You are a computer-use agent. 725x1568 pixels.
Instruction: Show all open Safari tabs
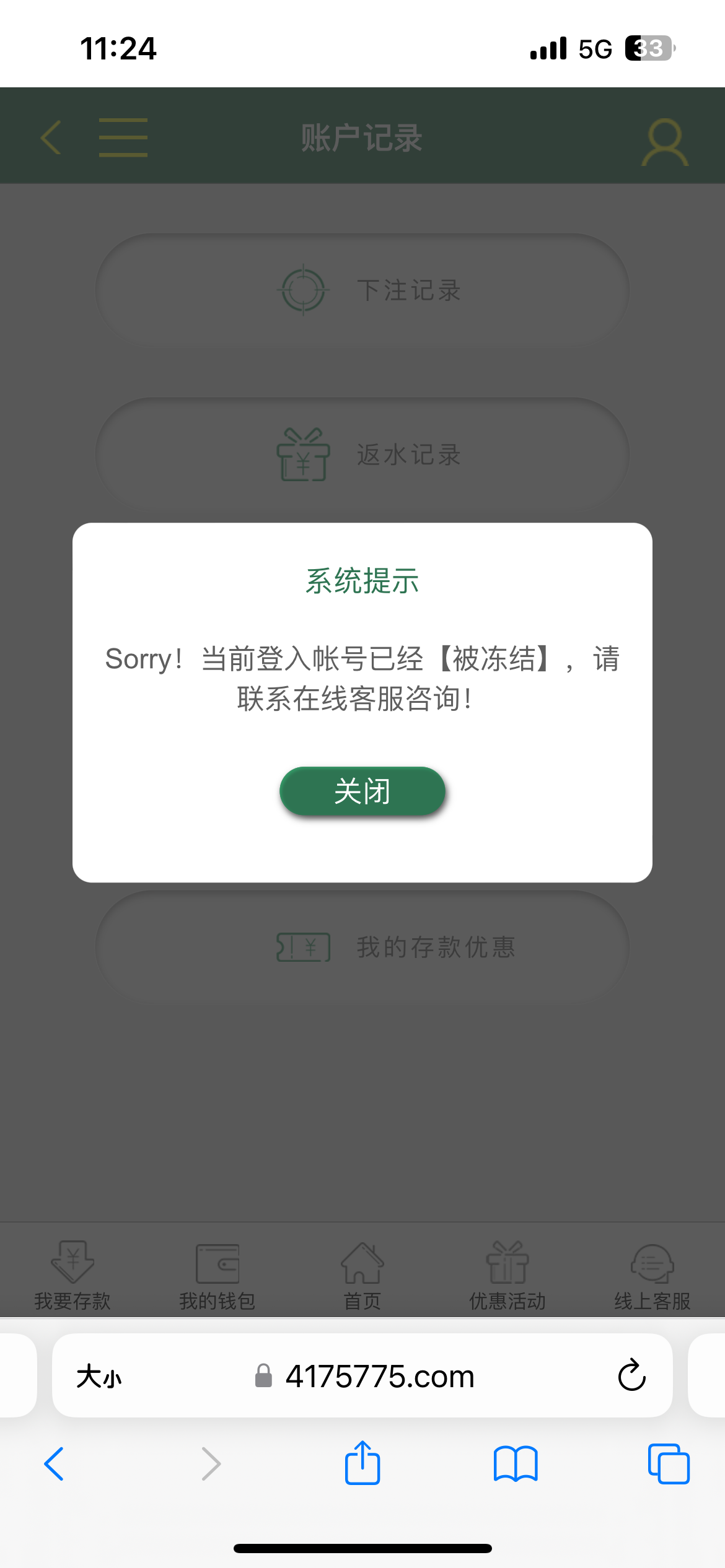pyautogui.click(x=669, y=1464)
